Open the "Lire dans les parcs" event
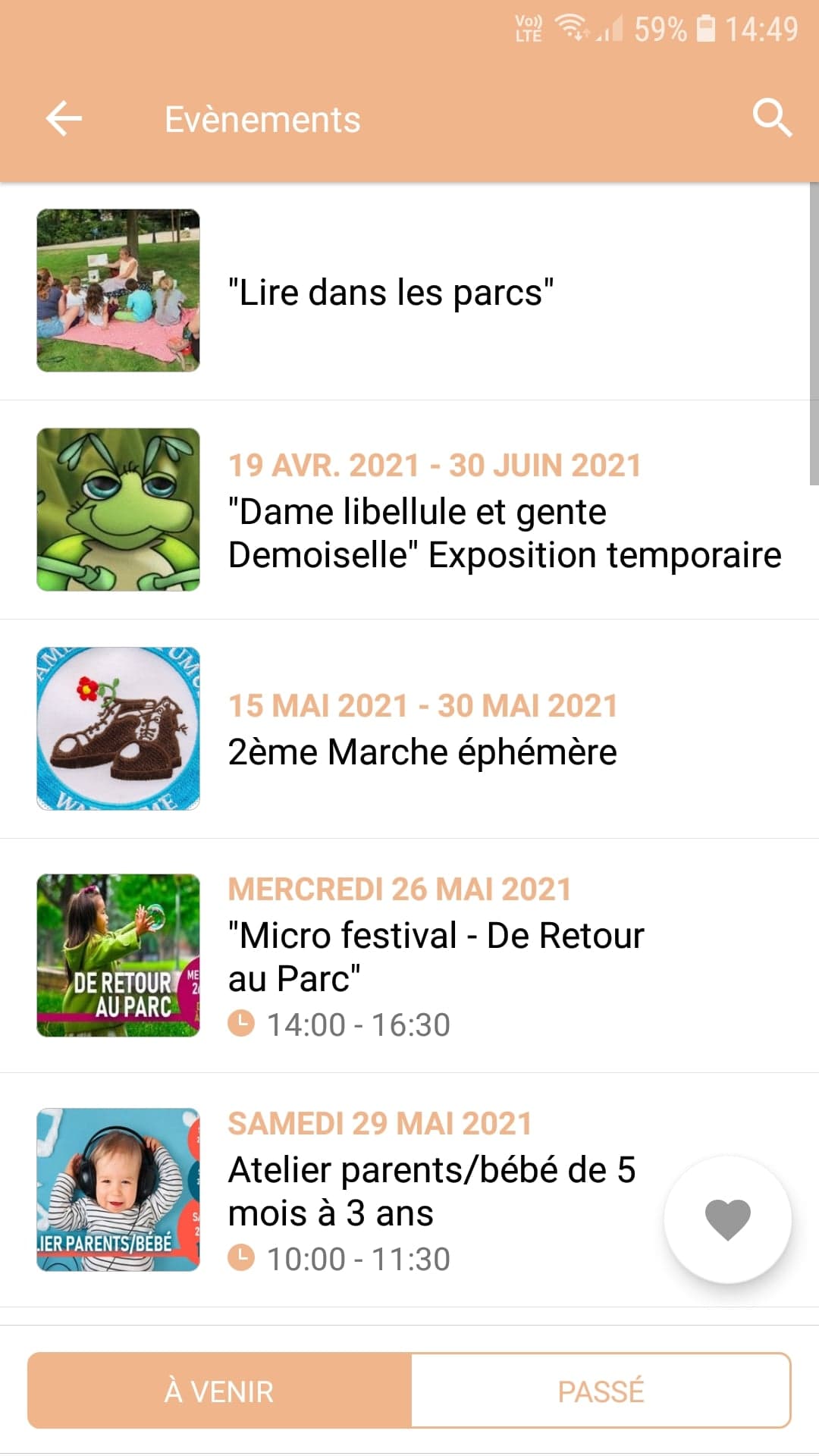 coord(391,292)
